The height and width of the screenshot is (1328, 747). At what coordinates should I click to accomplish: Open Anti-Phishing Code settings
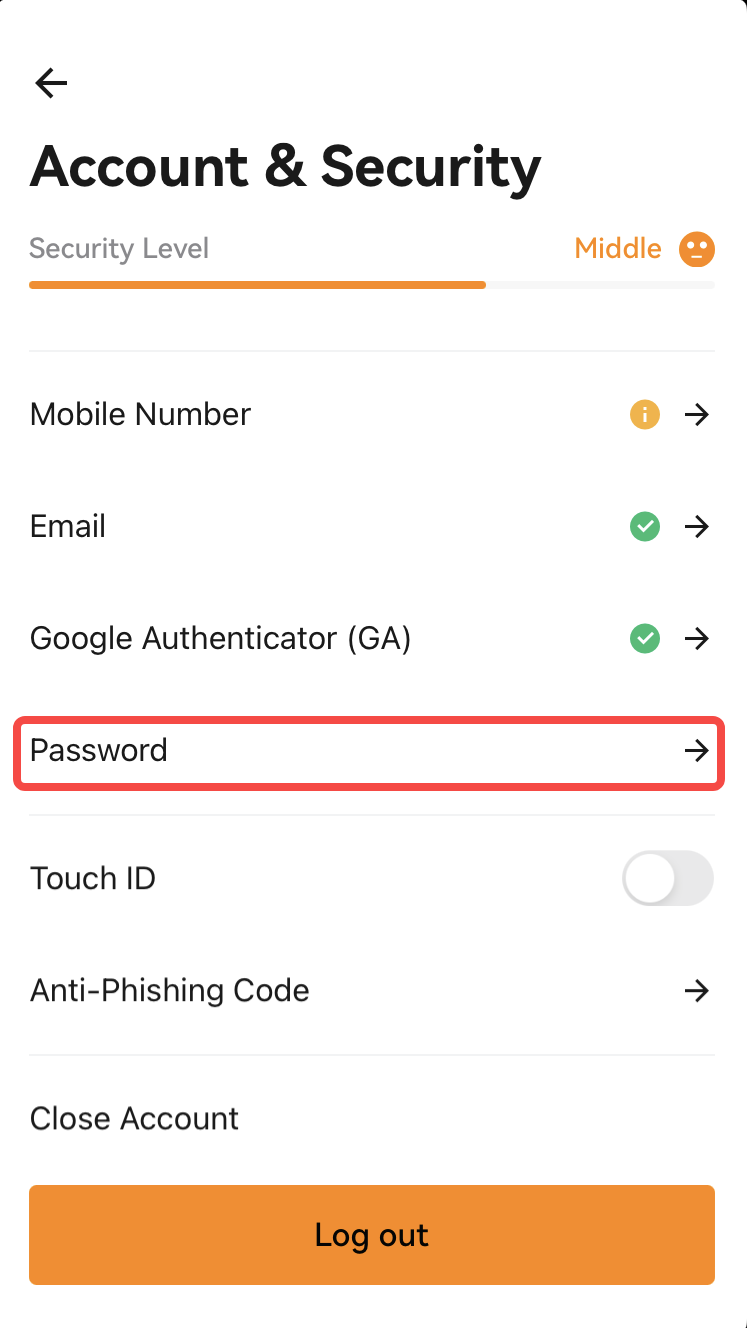372,990
